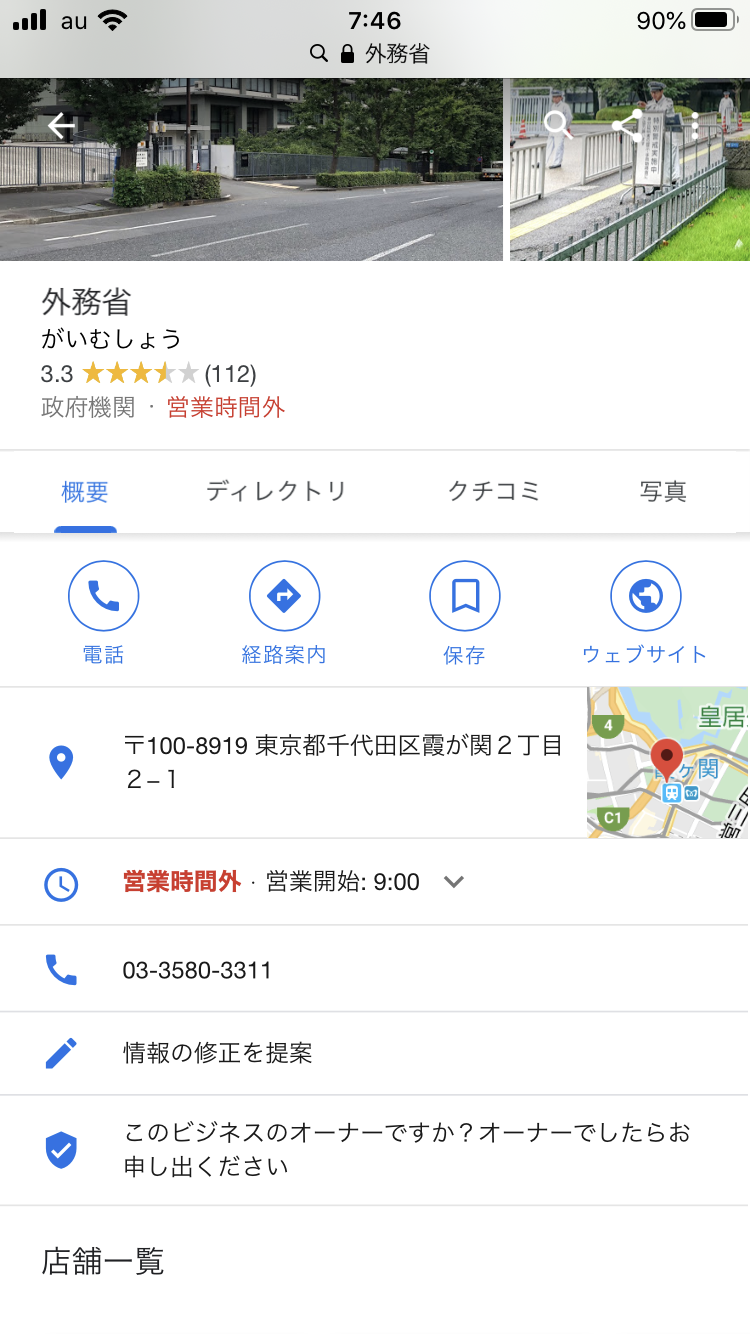Select the 概要 tab
This screenshot has height=1334, width=750.
85,492
